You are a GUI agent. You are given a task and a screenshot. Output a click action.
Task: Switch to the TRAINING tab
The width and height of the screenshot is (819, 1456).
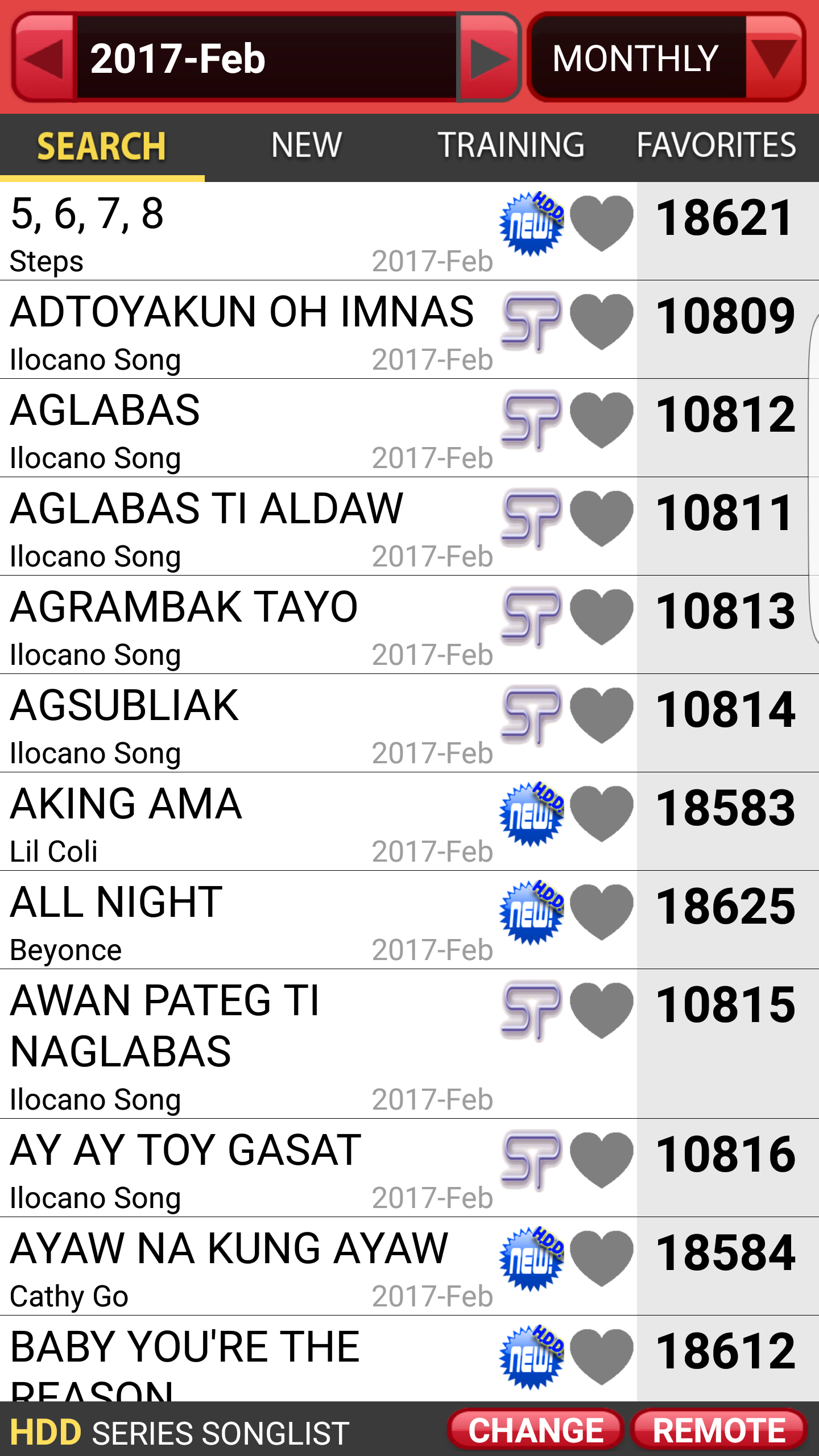click(x=511, y=146)
